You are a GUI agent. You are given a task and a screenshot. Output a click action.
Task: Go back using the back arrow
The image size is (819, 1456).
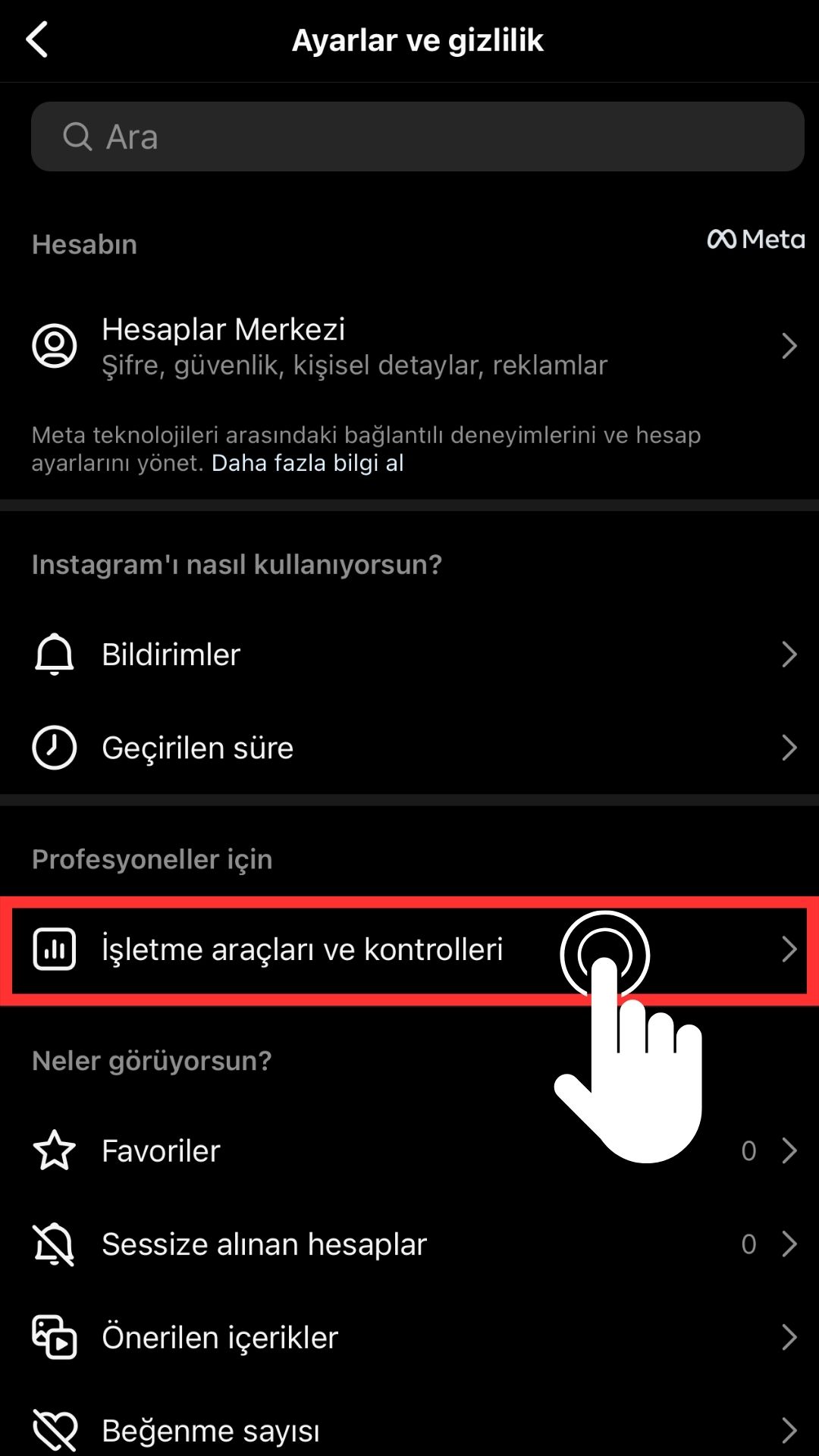click(x=38, y=39)
